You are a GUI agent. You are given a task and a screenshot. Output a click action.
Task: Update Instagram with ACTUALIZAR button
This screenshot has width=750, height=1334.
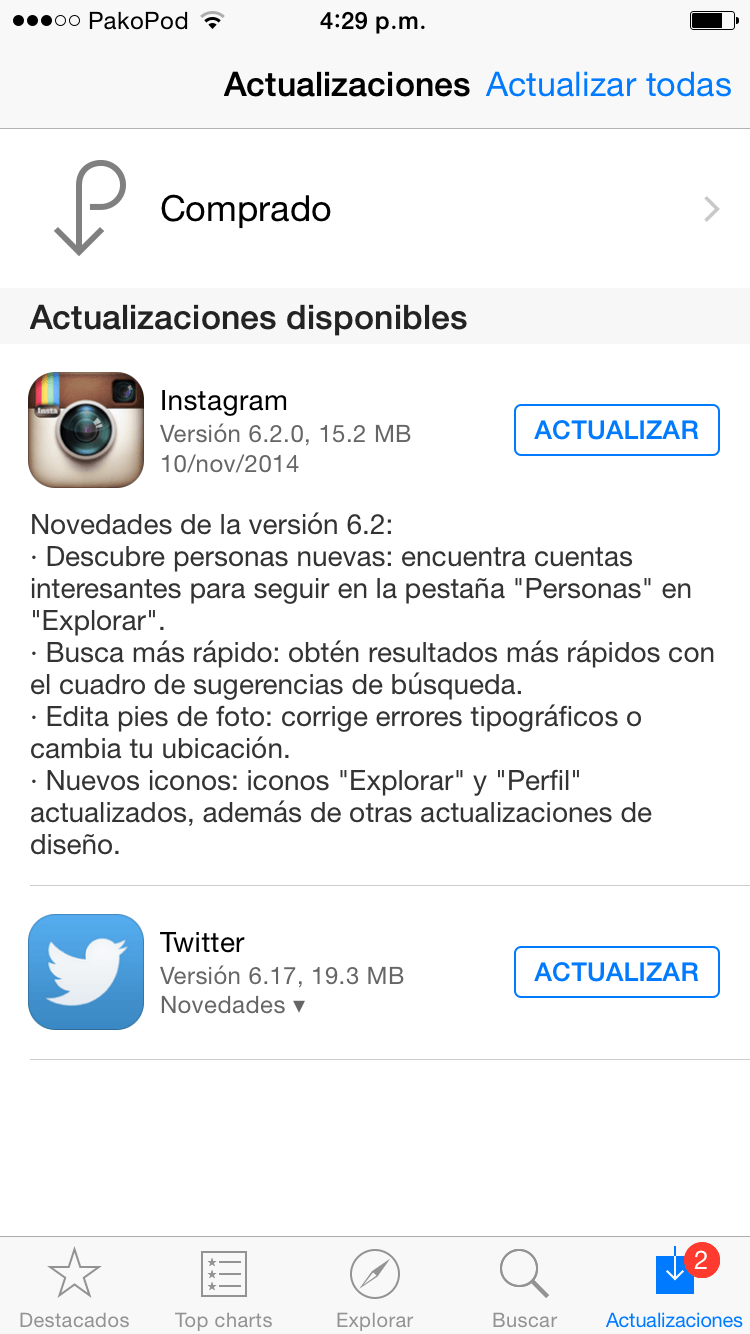pyautogui.click(x=616, y=430)
